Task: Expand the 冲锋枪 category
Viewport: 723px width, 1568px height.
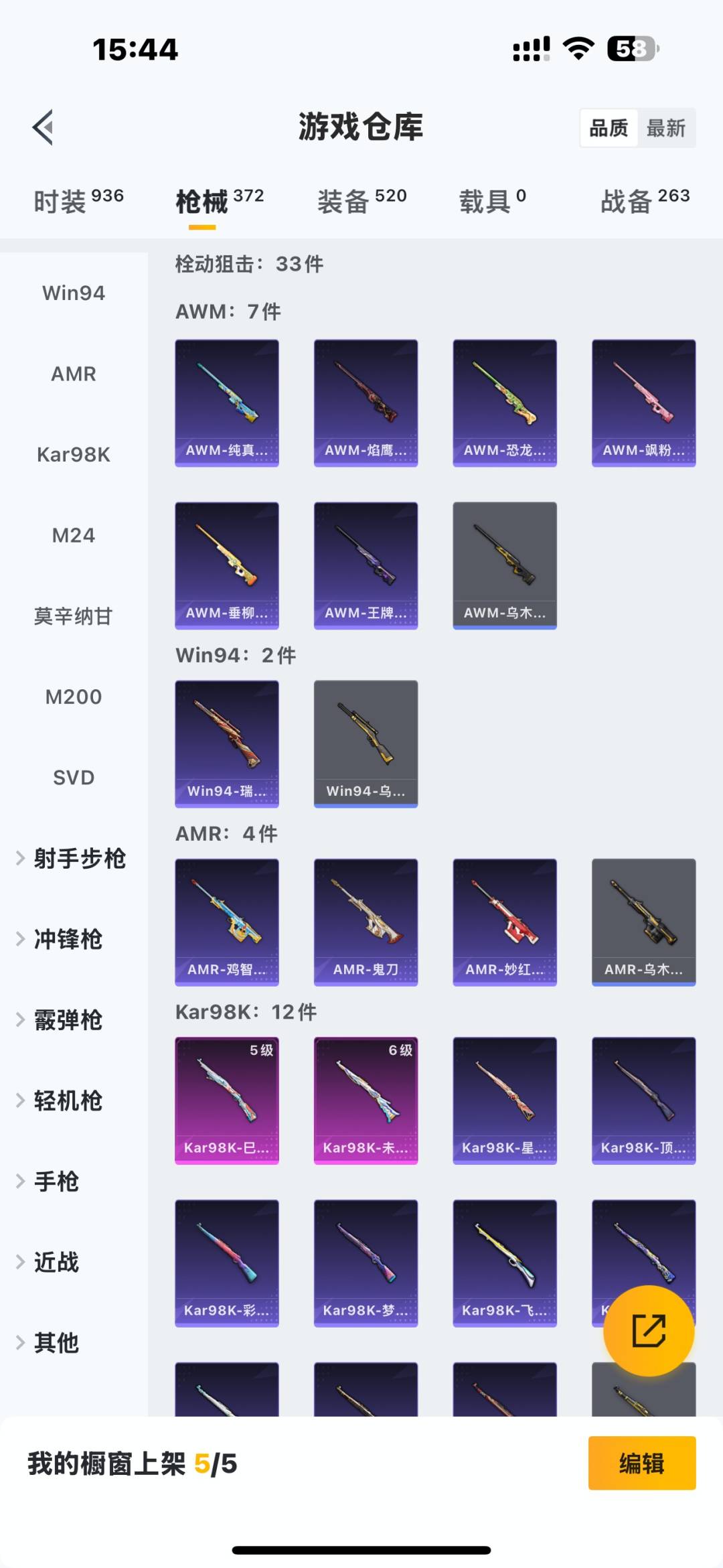Action: (x=67, y=940)
